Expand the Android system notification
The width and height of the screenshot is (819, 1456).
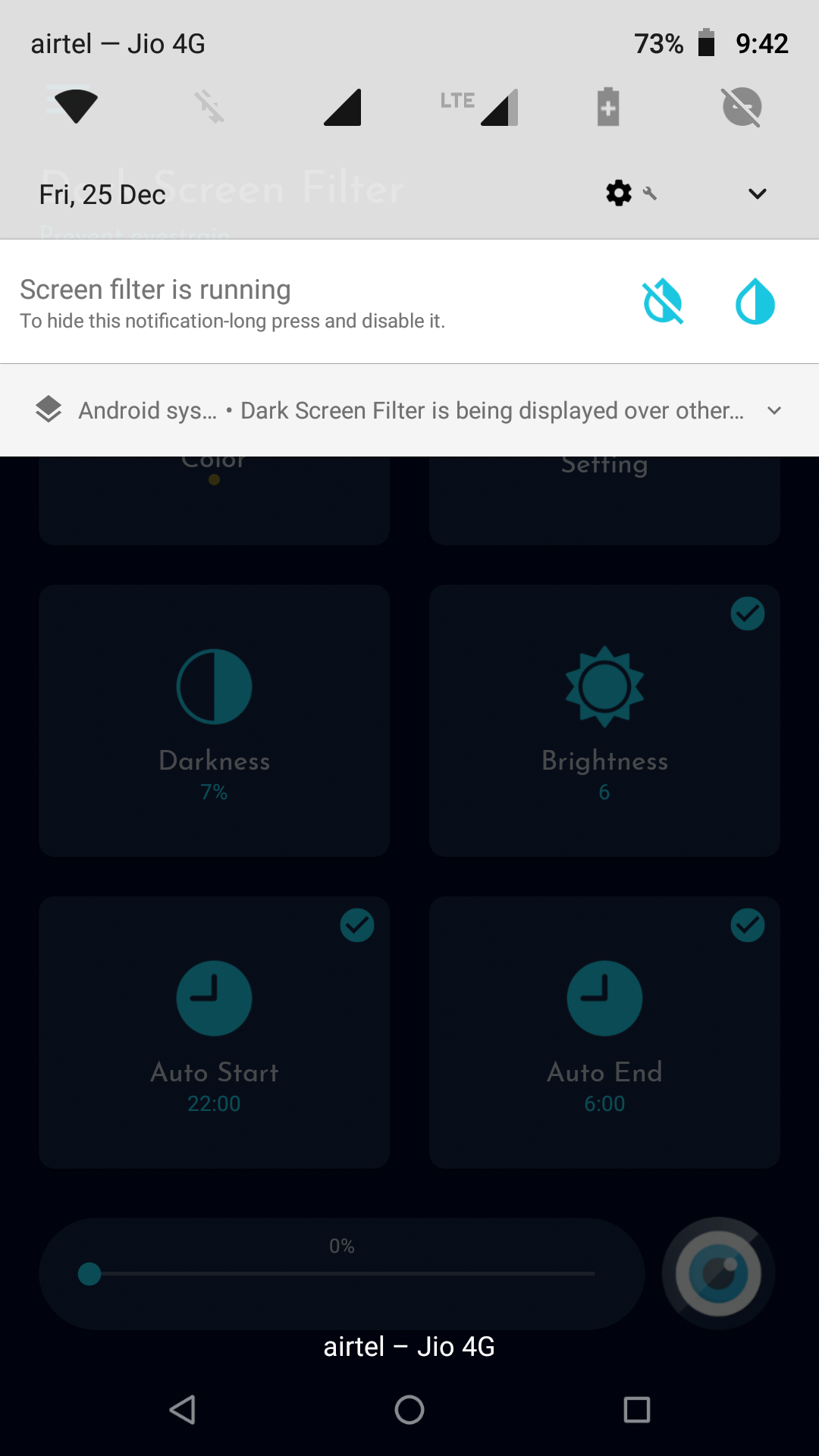point(774,410)
